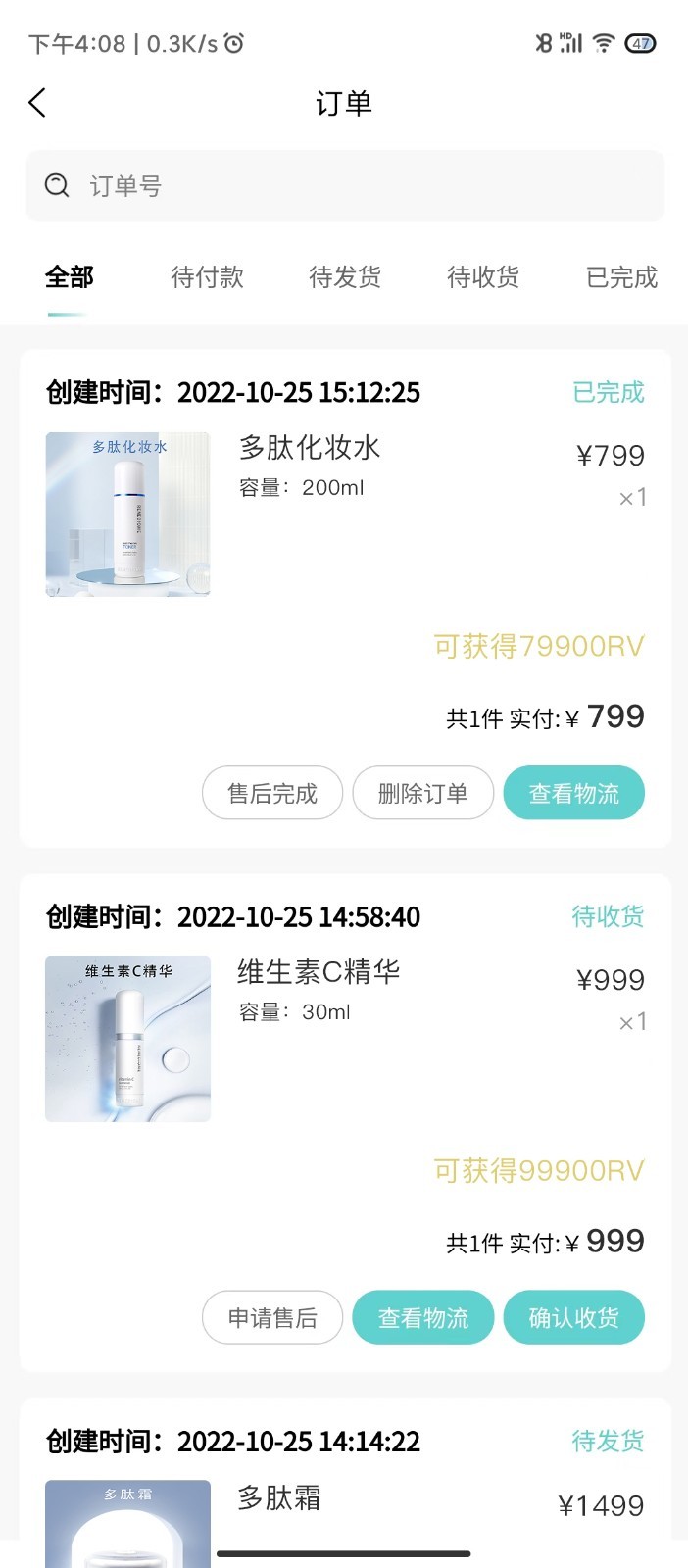Check 查看物流 for the 多肽化妆水 order

574,793
